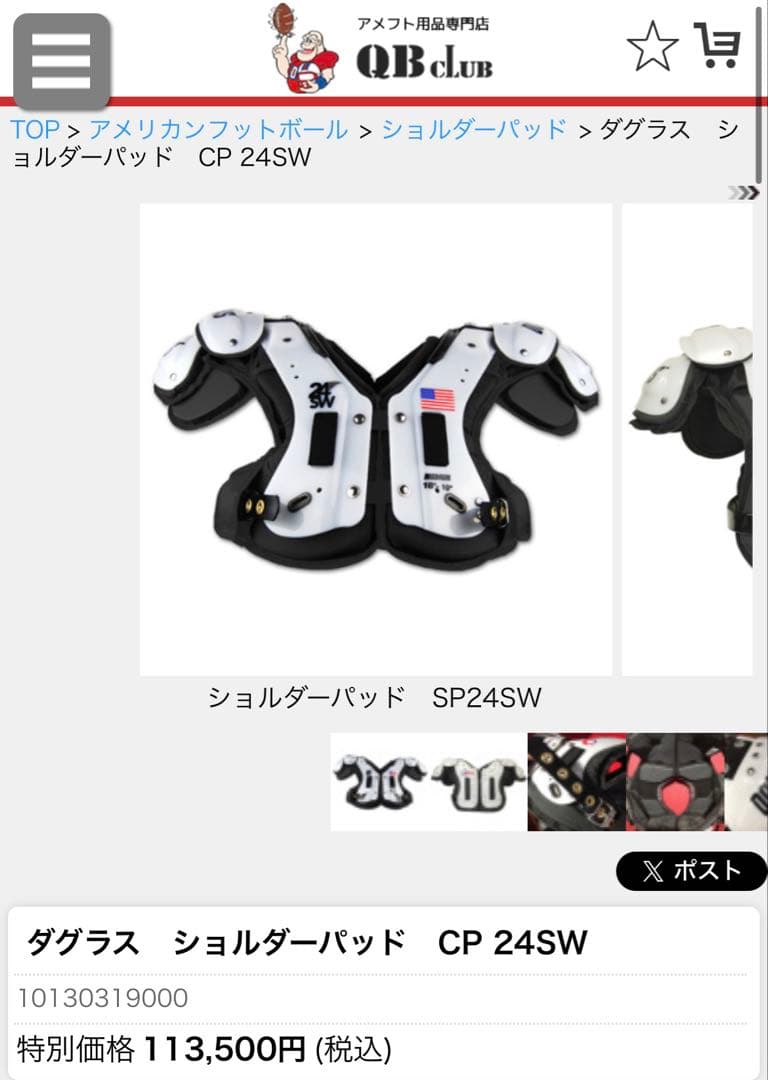Image resolution: width=768 pixels, height=1080 pixels.
Task: Share the product via ポスト button
Action: click(x=690, y=872)
